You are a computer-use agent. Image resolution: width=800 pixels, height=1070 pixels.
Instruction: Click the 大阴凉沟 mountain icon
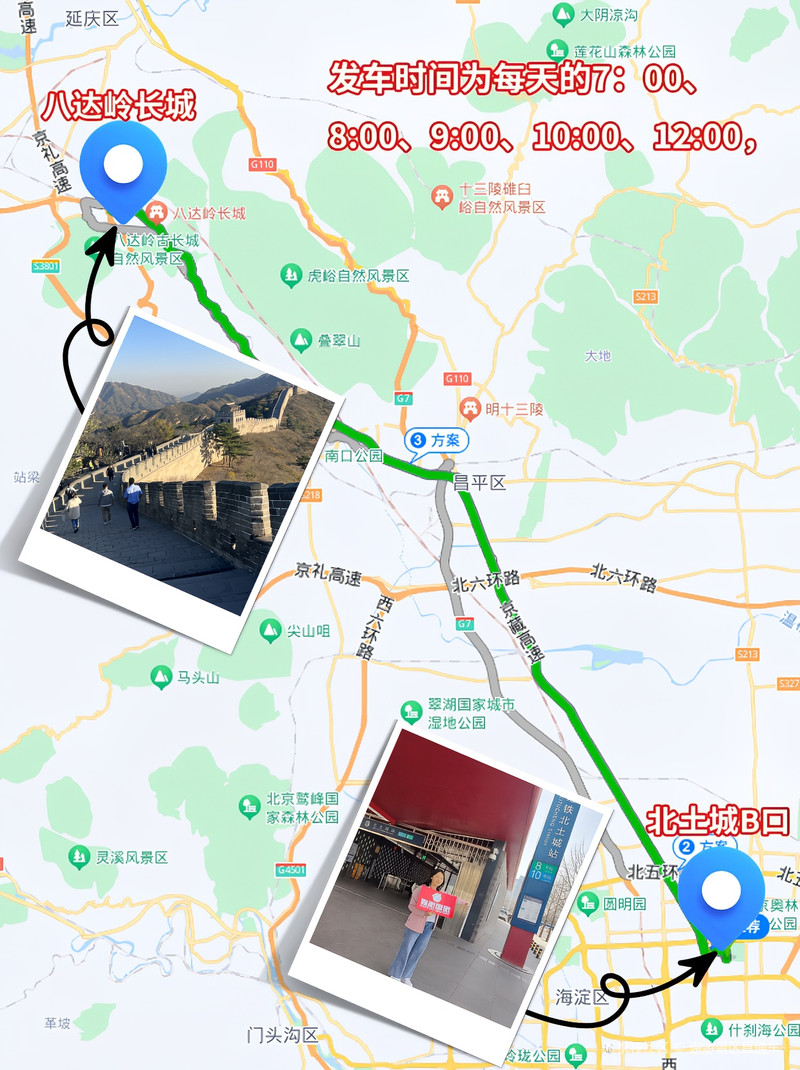coord(564,15)
